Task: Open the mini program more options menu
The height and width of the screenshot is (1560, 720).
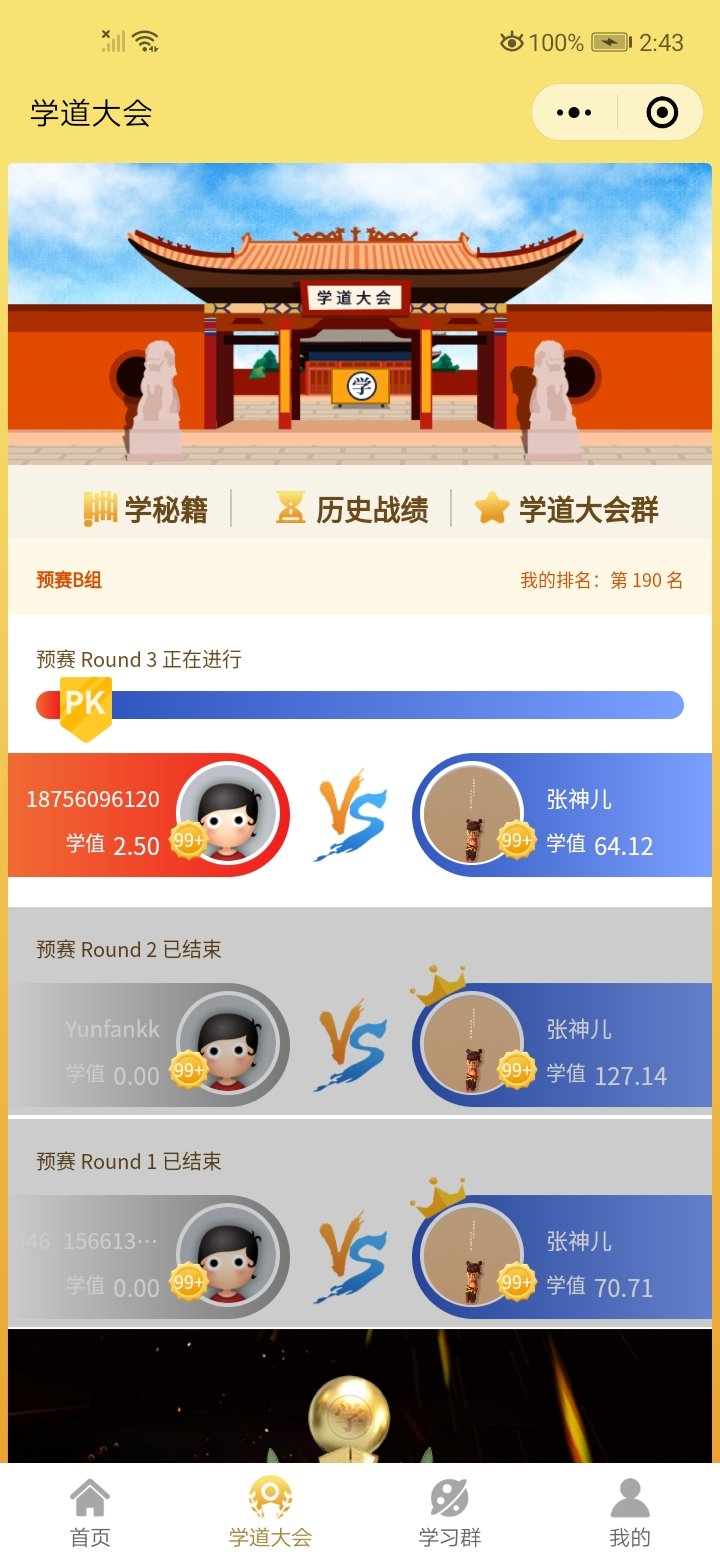Action: [574, 113]
